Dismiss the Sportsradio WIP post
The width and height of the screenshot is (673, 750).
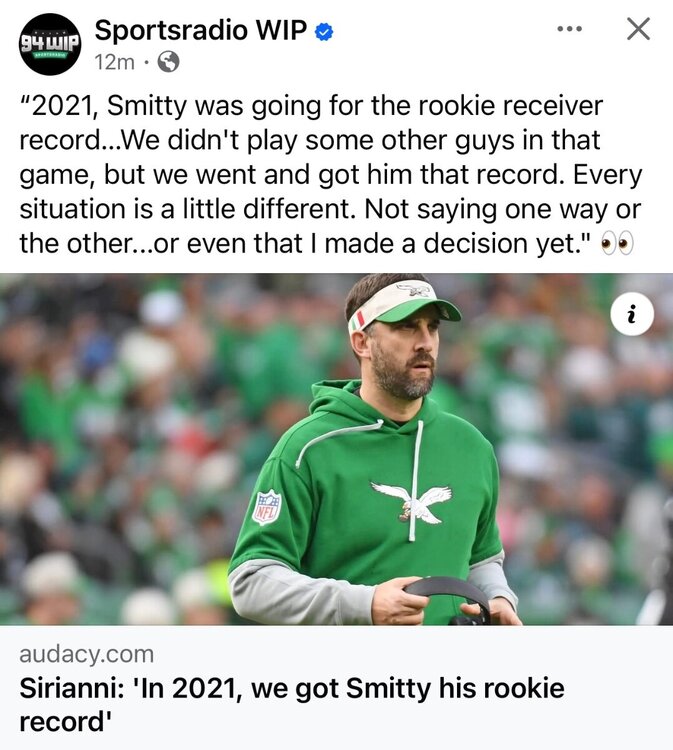[638, 29]
